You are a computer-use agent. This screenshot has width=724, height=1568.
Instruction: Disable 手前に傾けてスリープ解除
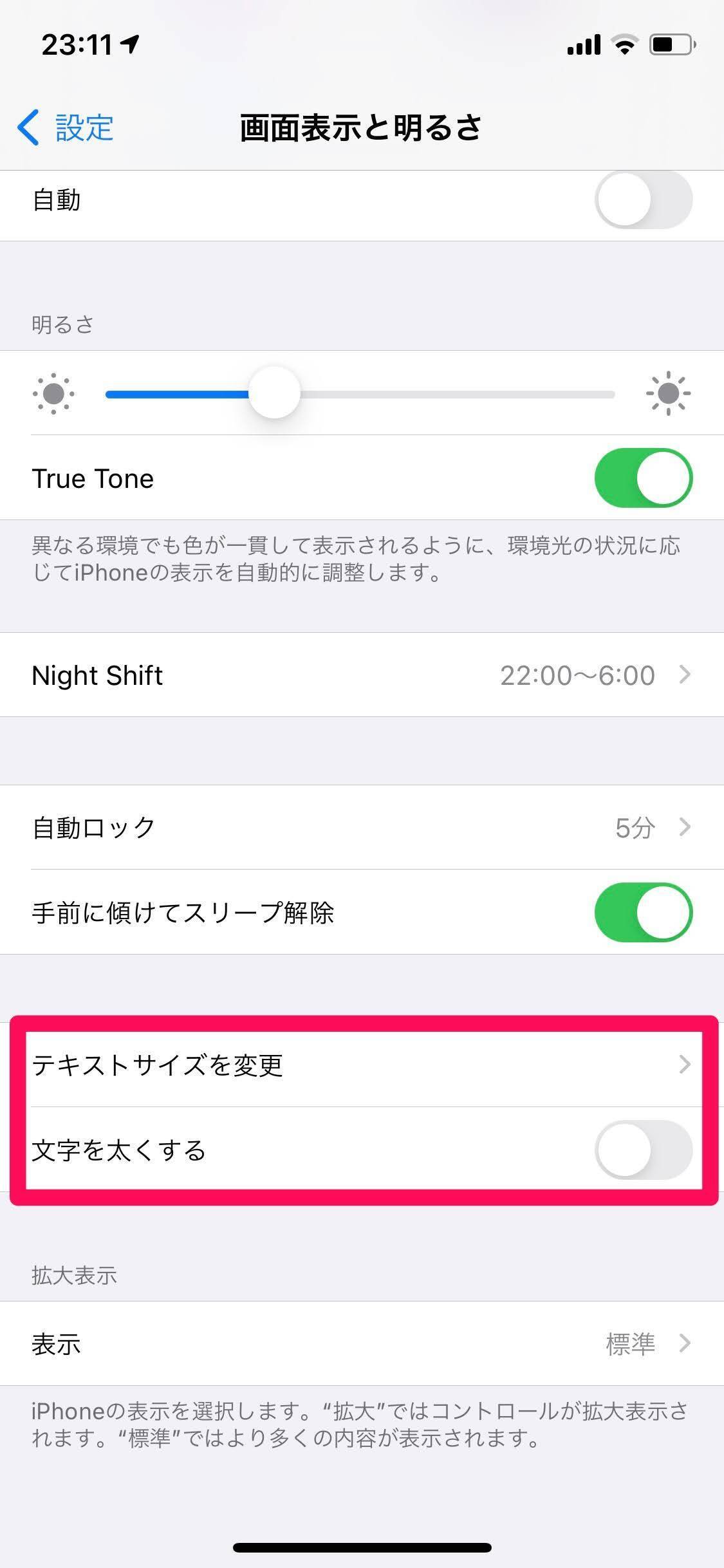click(x=643, y=912)
